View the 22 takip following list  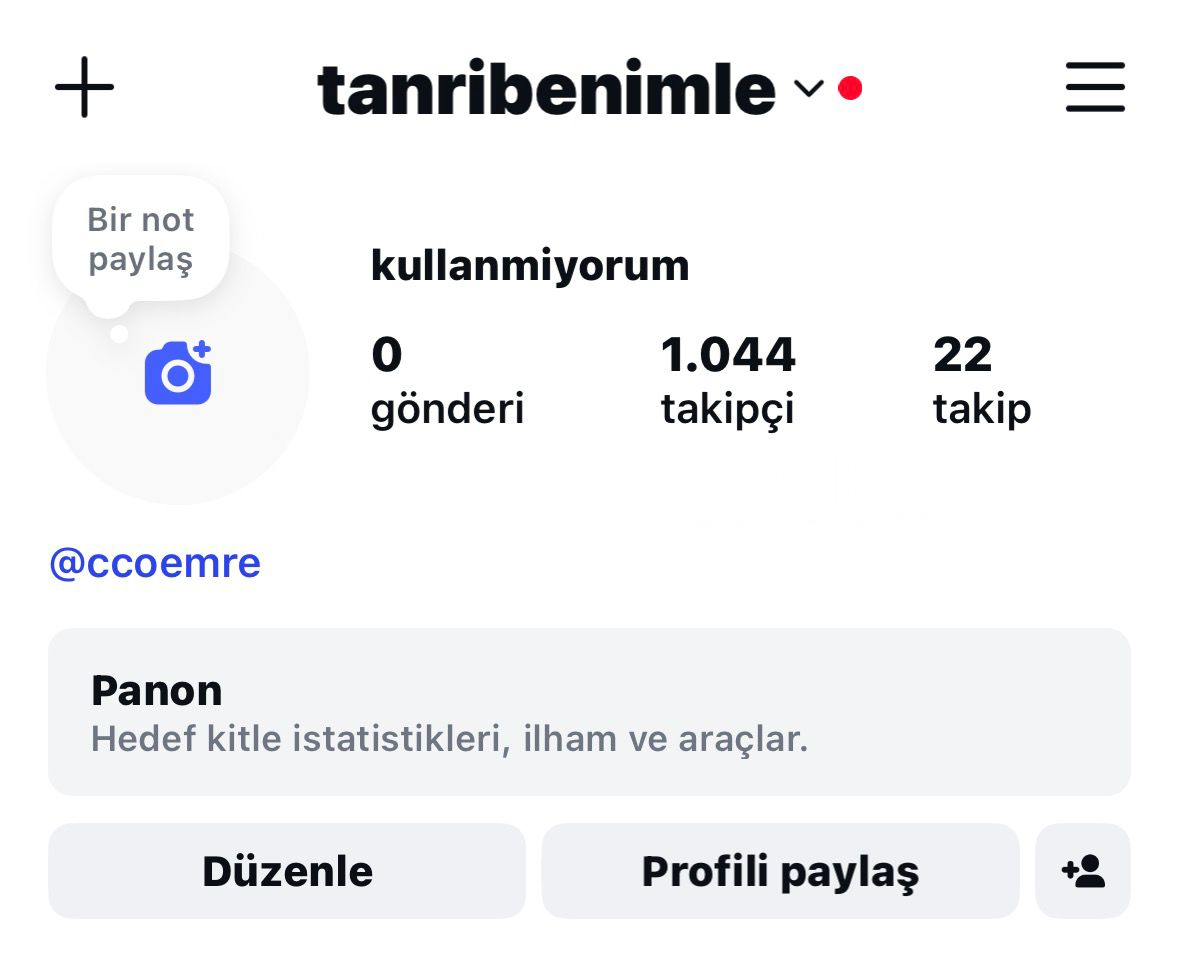point(981,381)
